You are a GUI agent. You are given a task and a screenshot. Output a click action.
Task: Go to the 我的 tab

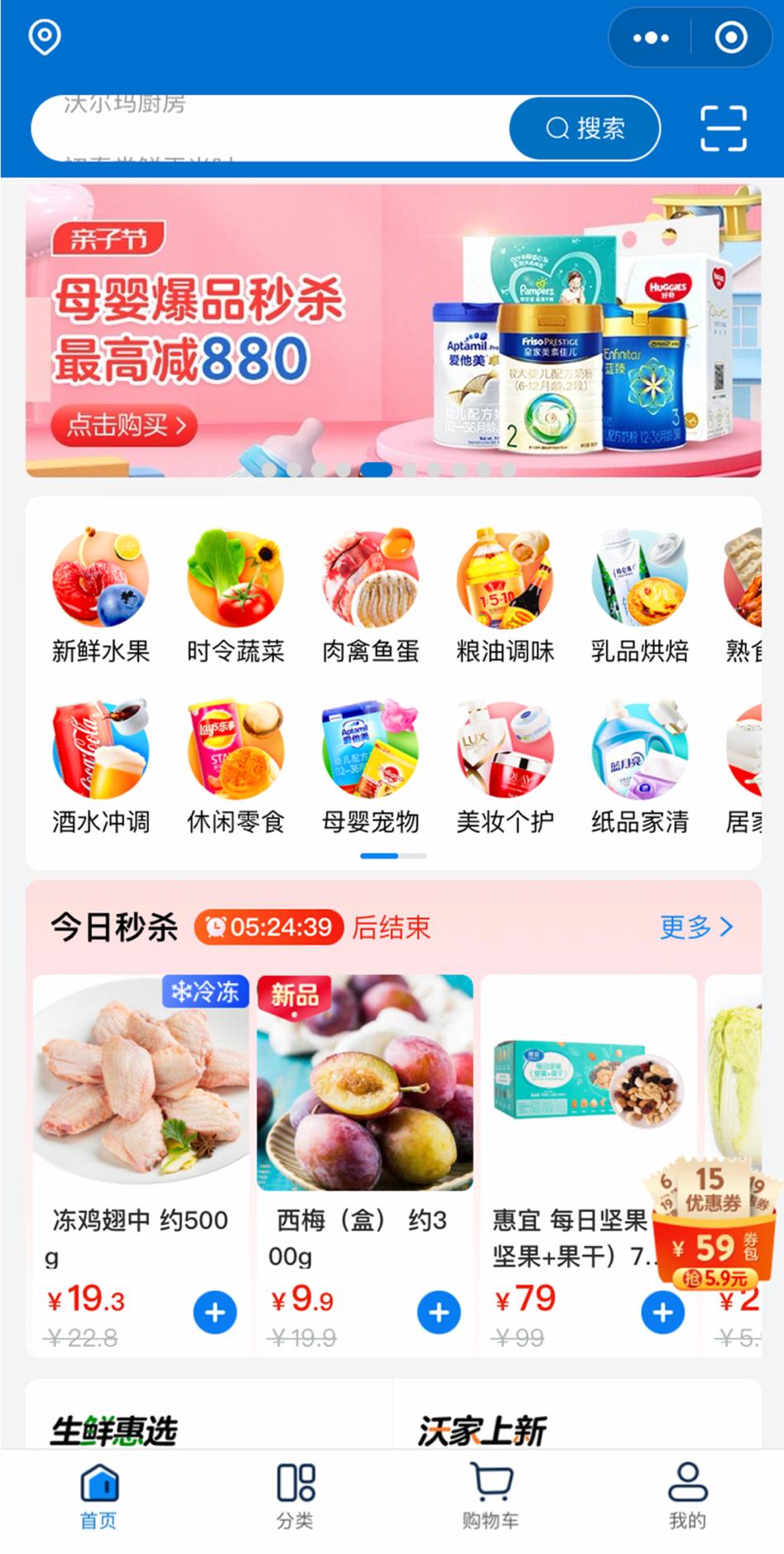(687, 1495)
